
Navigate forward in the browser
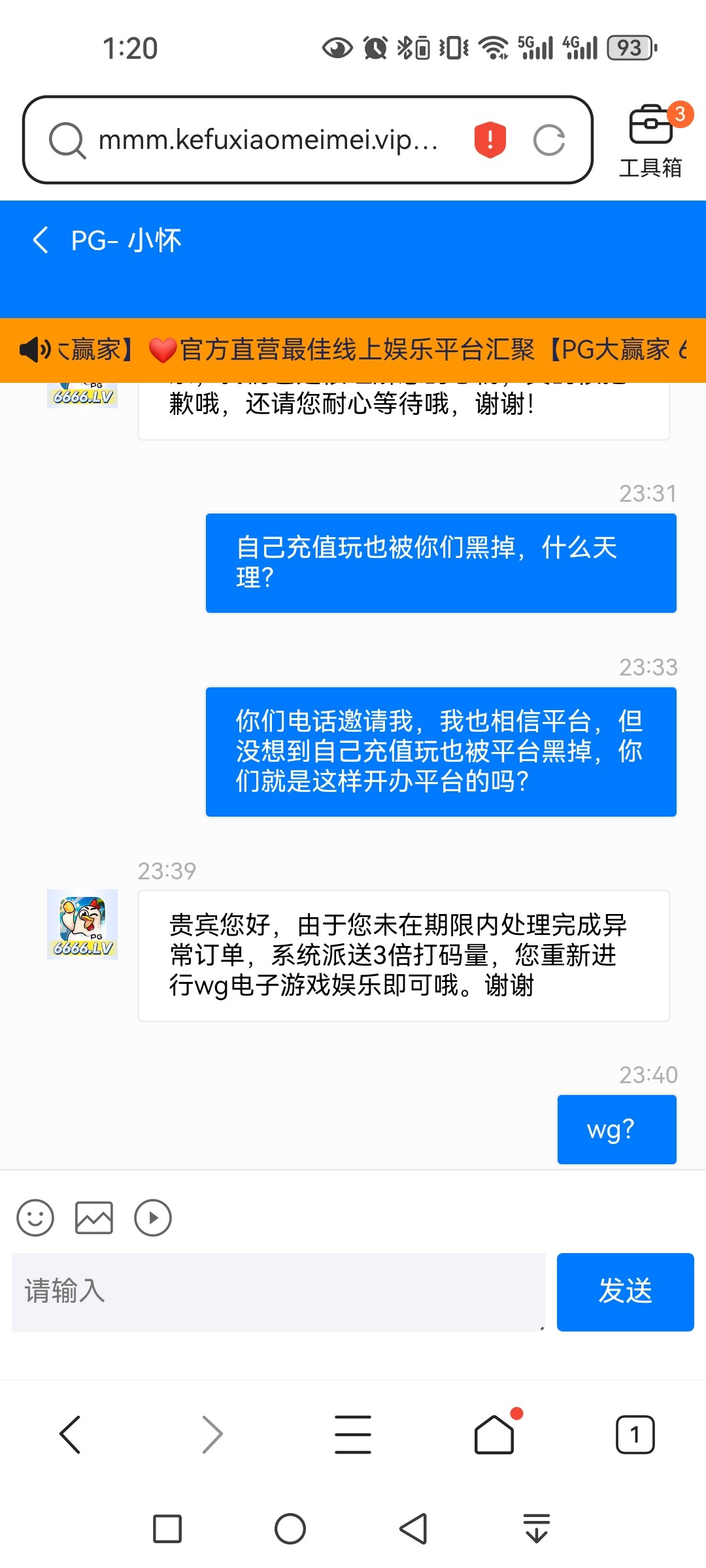[212, 1434]
